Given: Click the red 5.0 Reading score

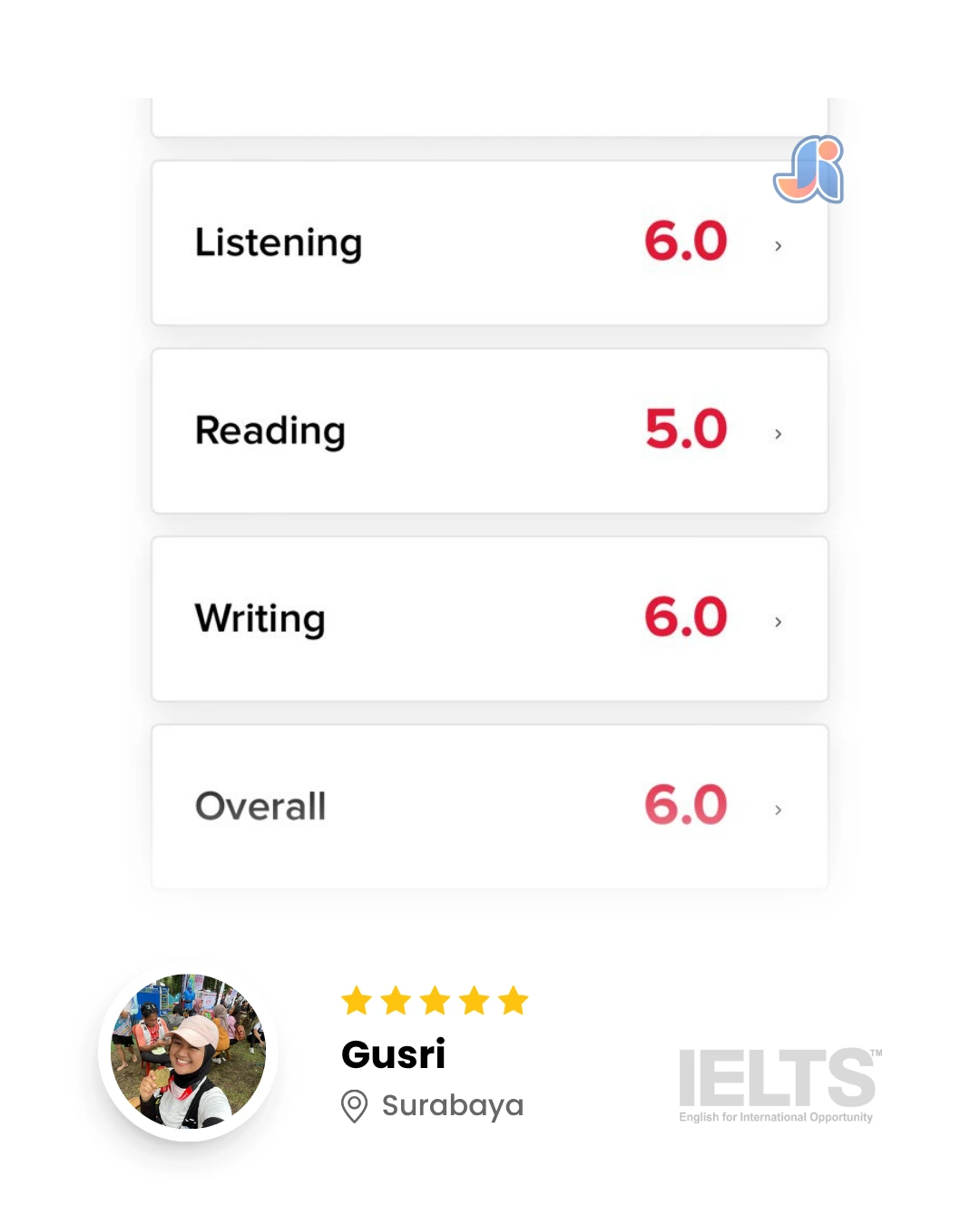Looking at the screenshot, I should [686, 426].
